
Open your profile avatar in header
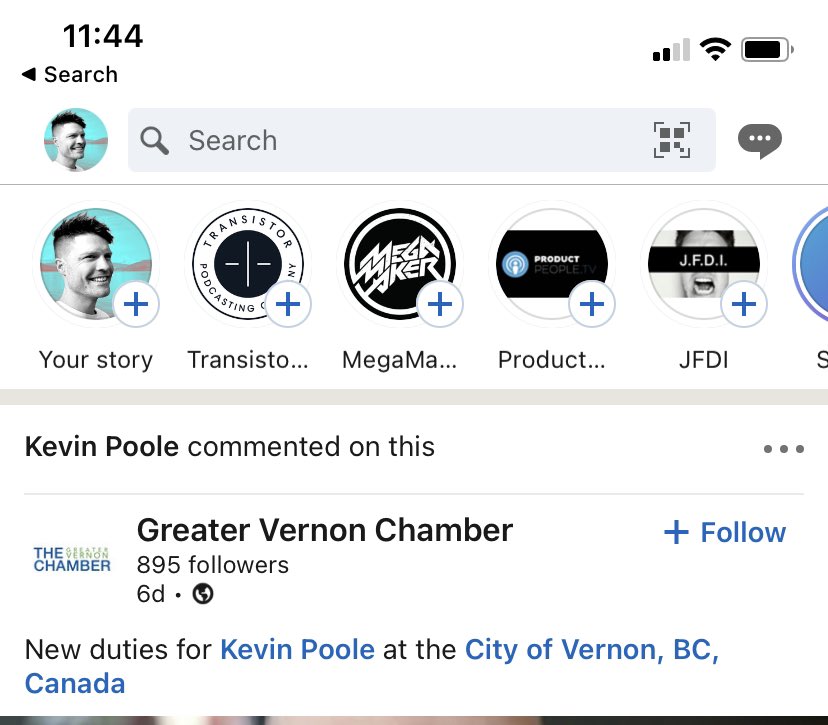pos(75,140)
